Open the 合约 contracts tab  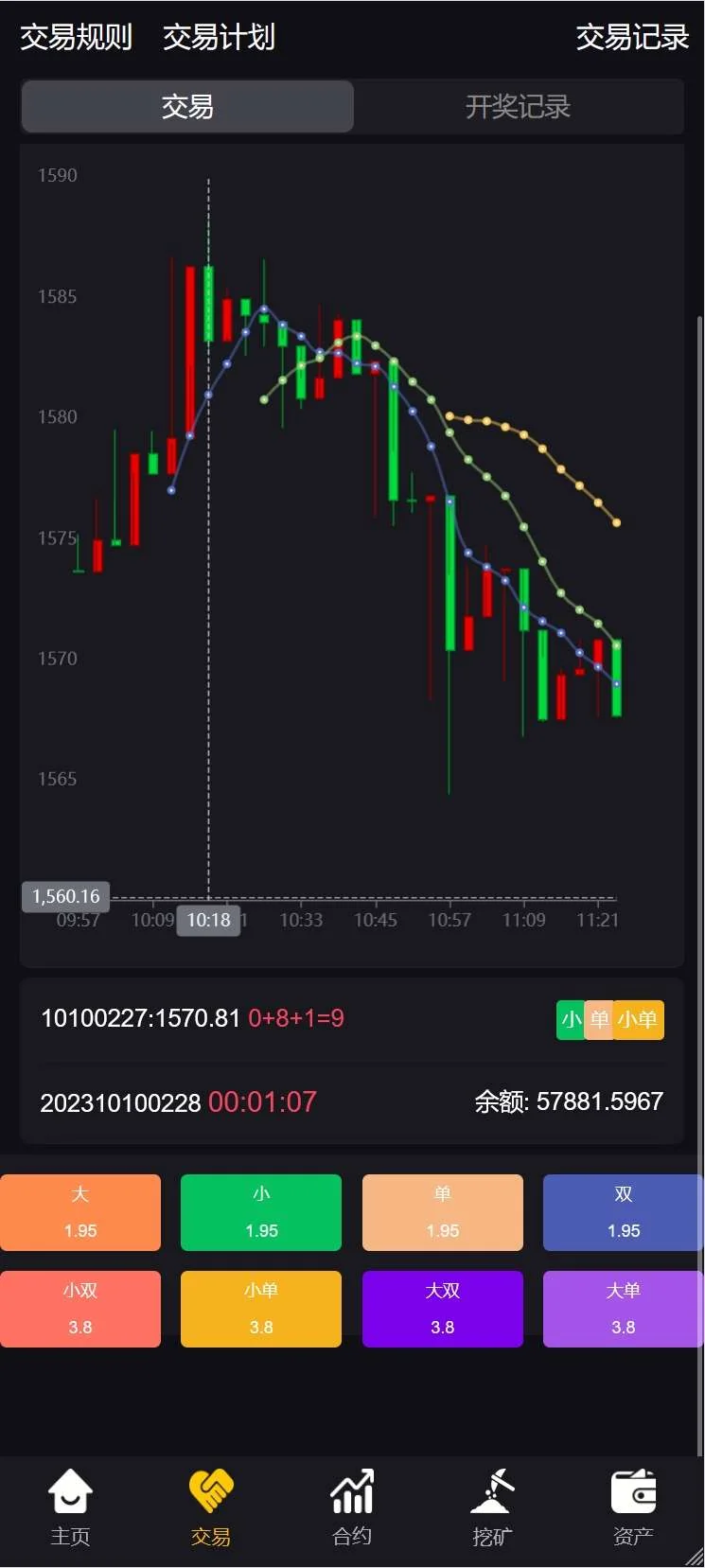[x=352, y=1506]
